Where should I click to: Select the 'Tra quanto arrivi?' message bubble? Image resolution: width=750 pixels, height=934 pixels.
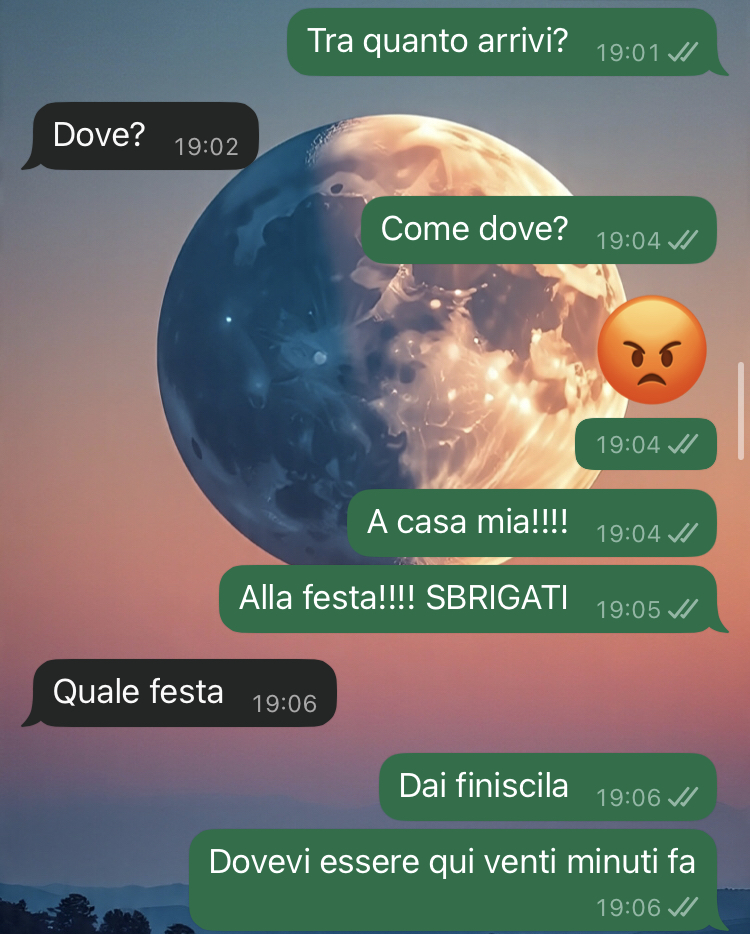coord(500,42)
